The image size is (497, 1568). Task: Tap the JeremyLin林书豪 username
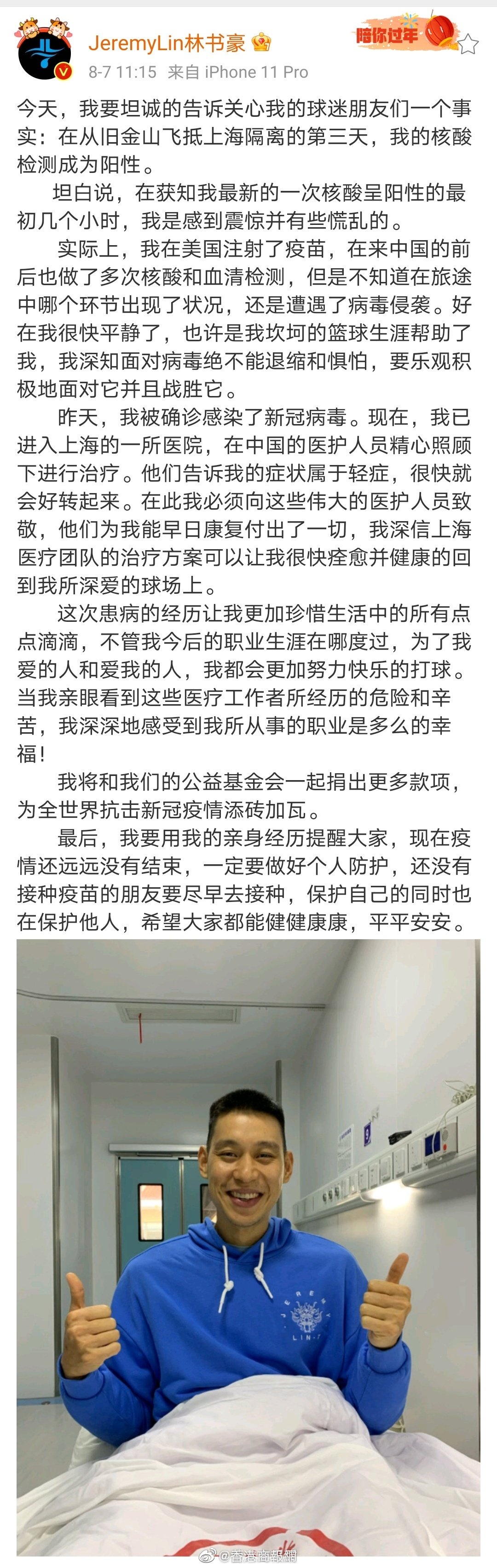click(x=166, y=43)
